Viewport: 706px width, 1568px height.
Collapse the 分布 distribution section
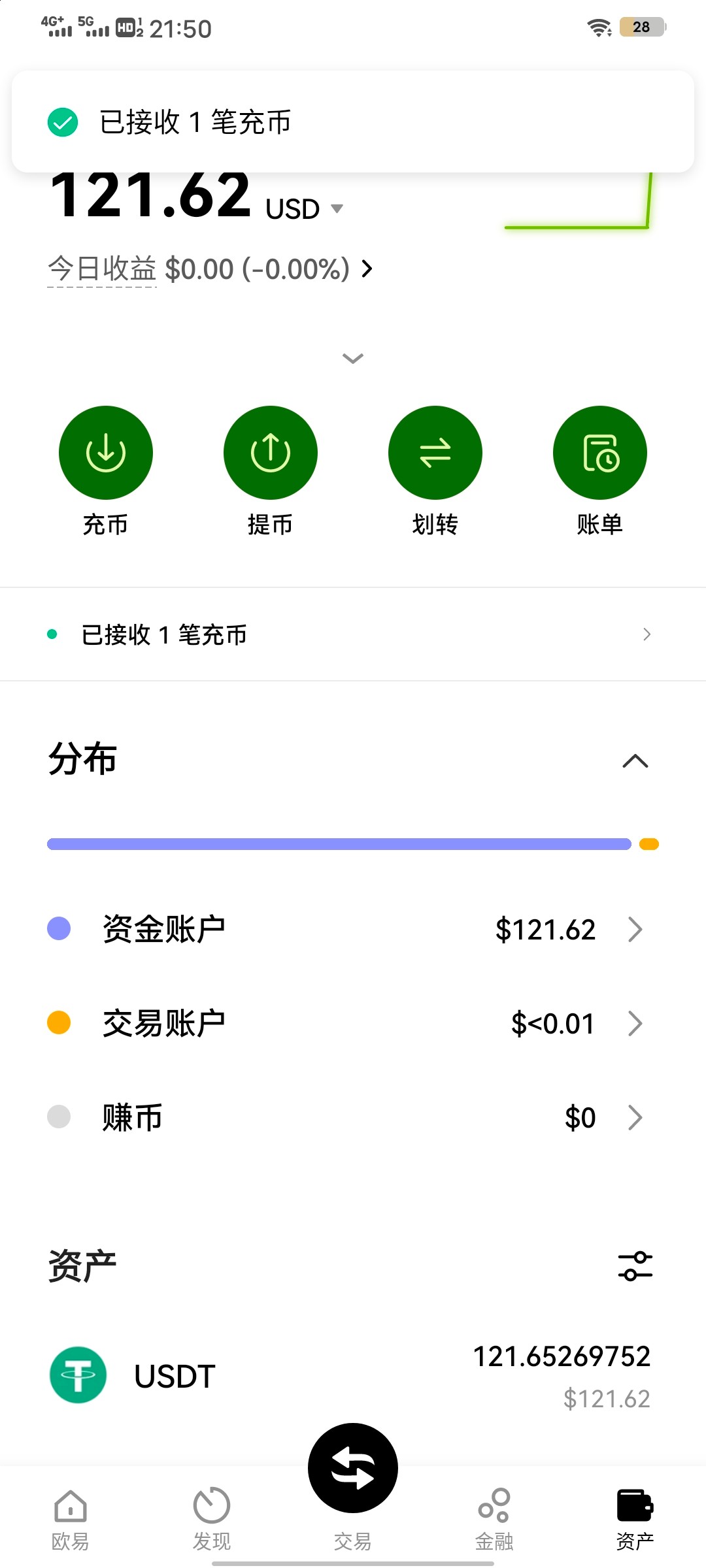click(635, 760)
